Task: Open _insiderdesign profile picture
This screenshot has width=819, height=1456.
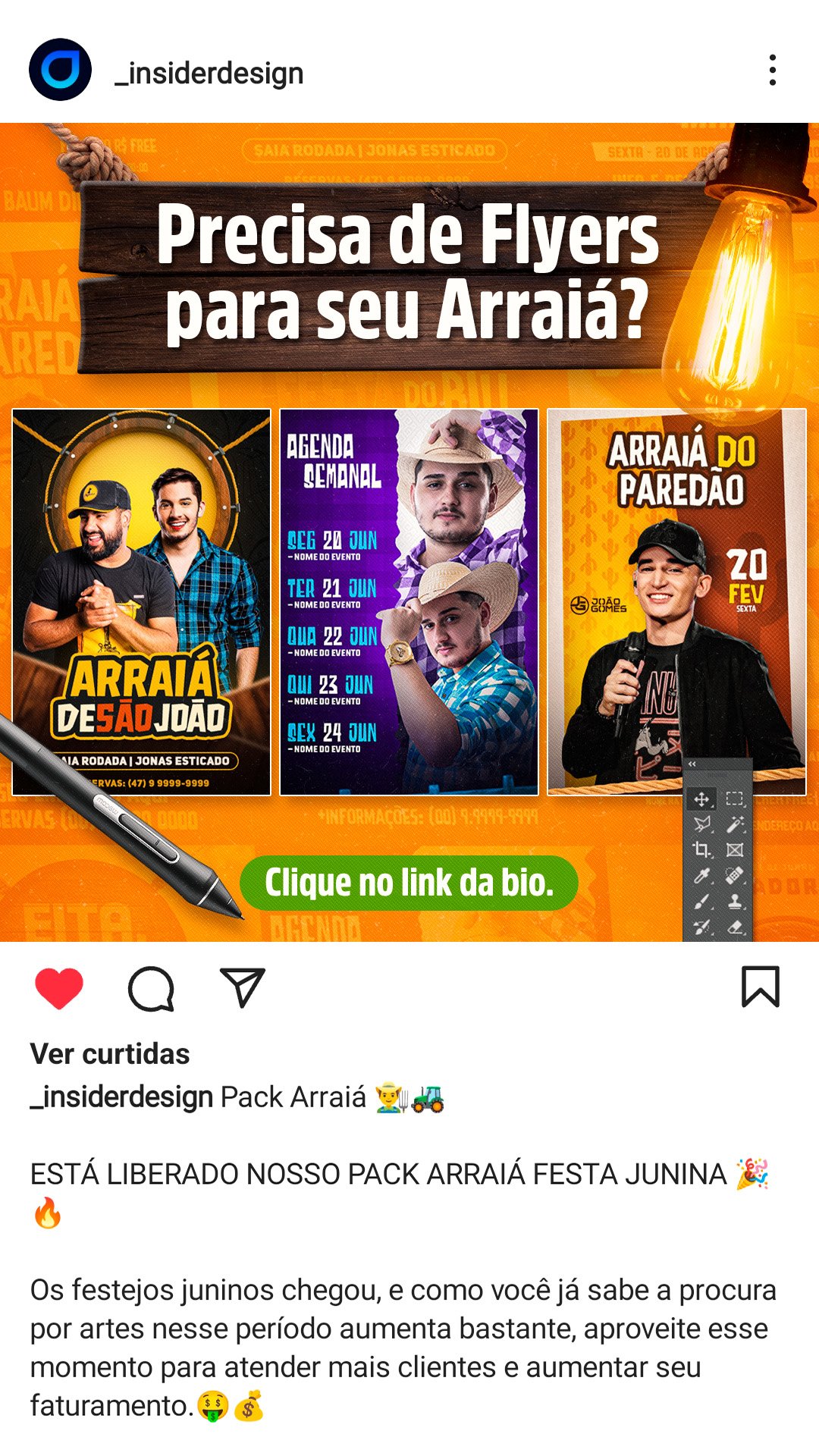Action: point(60,71)
